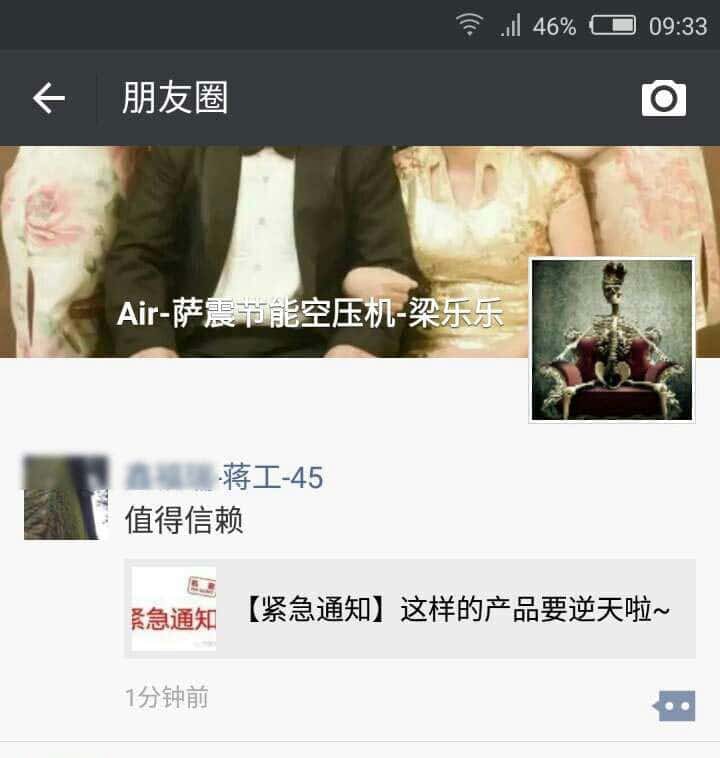Tap your skeleton-throne profile avatar
720x758 pixels.
point(610,338)
